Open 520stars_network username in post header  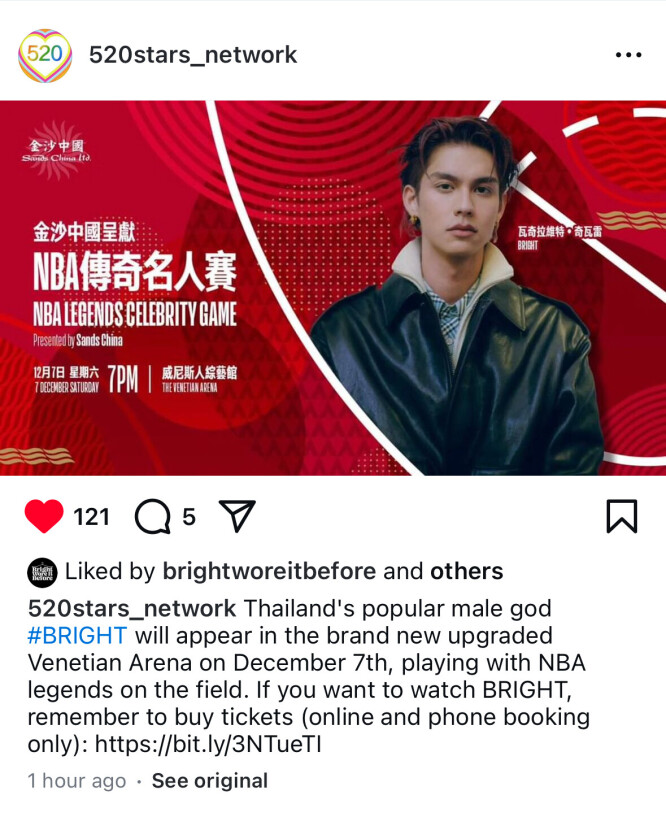tap(193, 55)
